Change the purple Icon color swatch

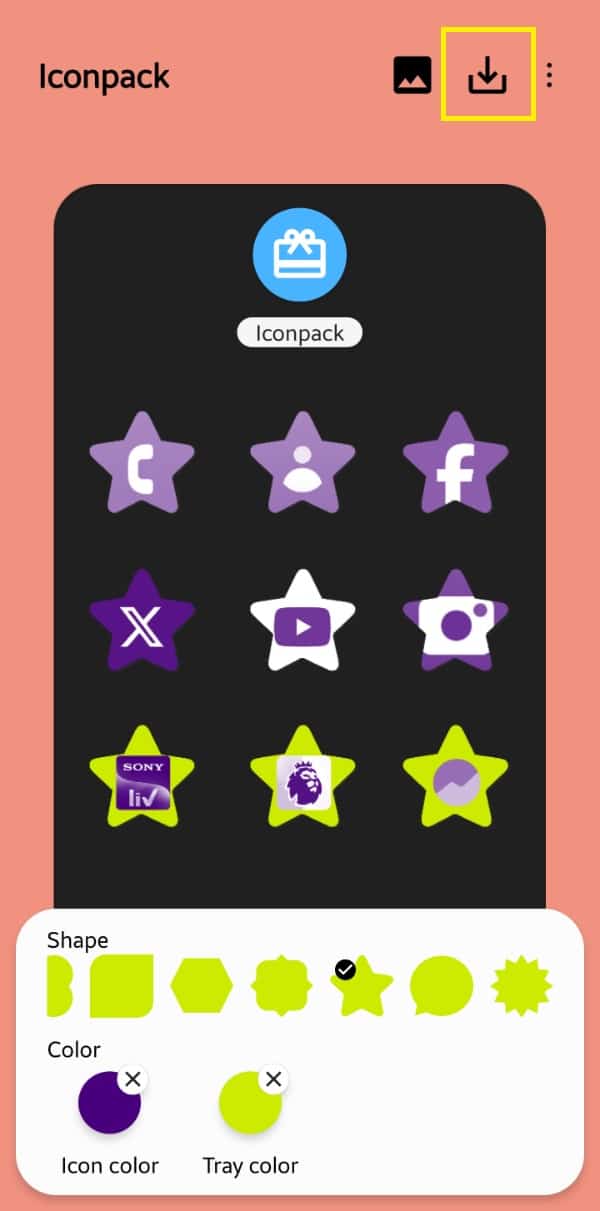(109, 1102)
